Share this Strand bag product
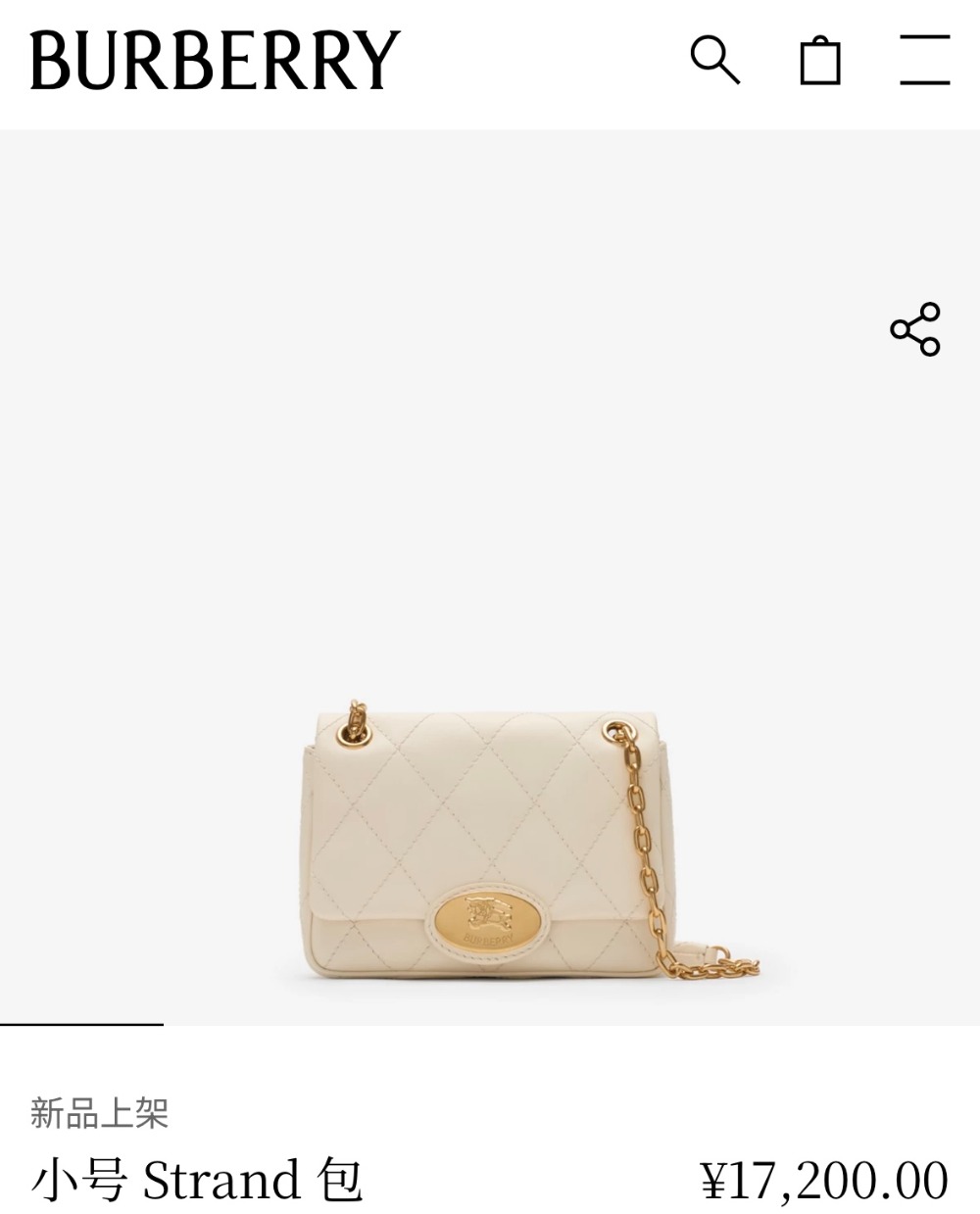This screenshot has width=980, height=1214. (915, 329)
